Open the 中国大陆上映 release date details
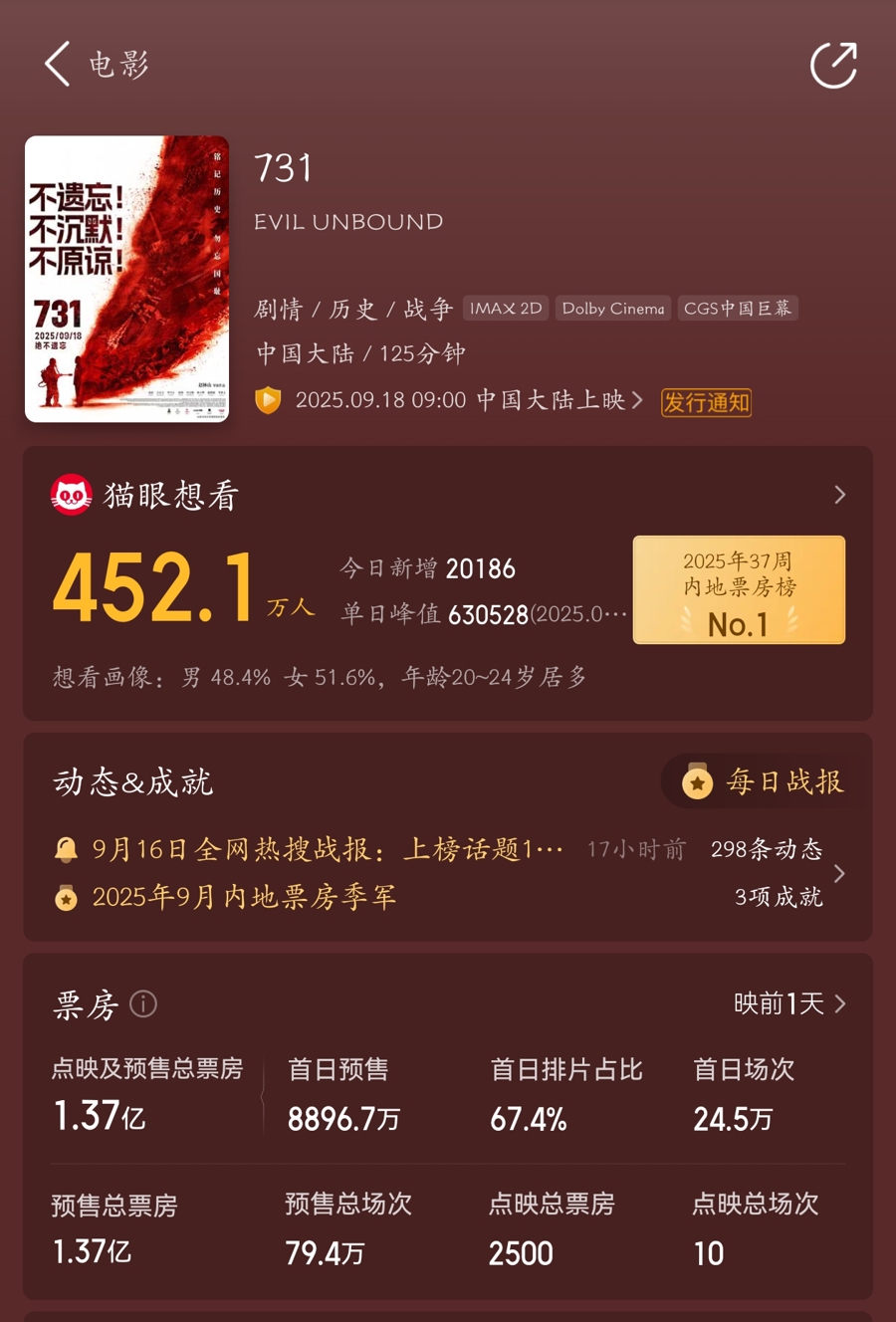 (x=468, y=400)
